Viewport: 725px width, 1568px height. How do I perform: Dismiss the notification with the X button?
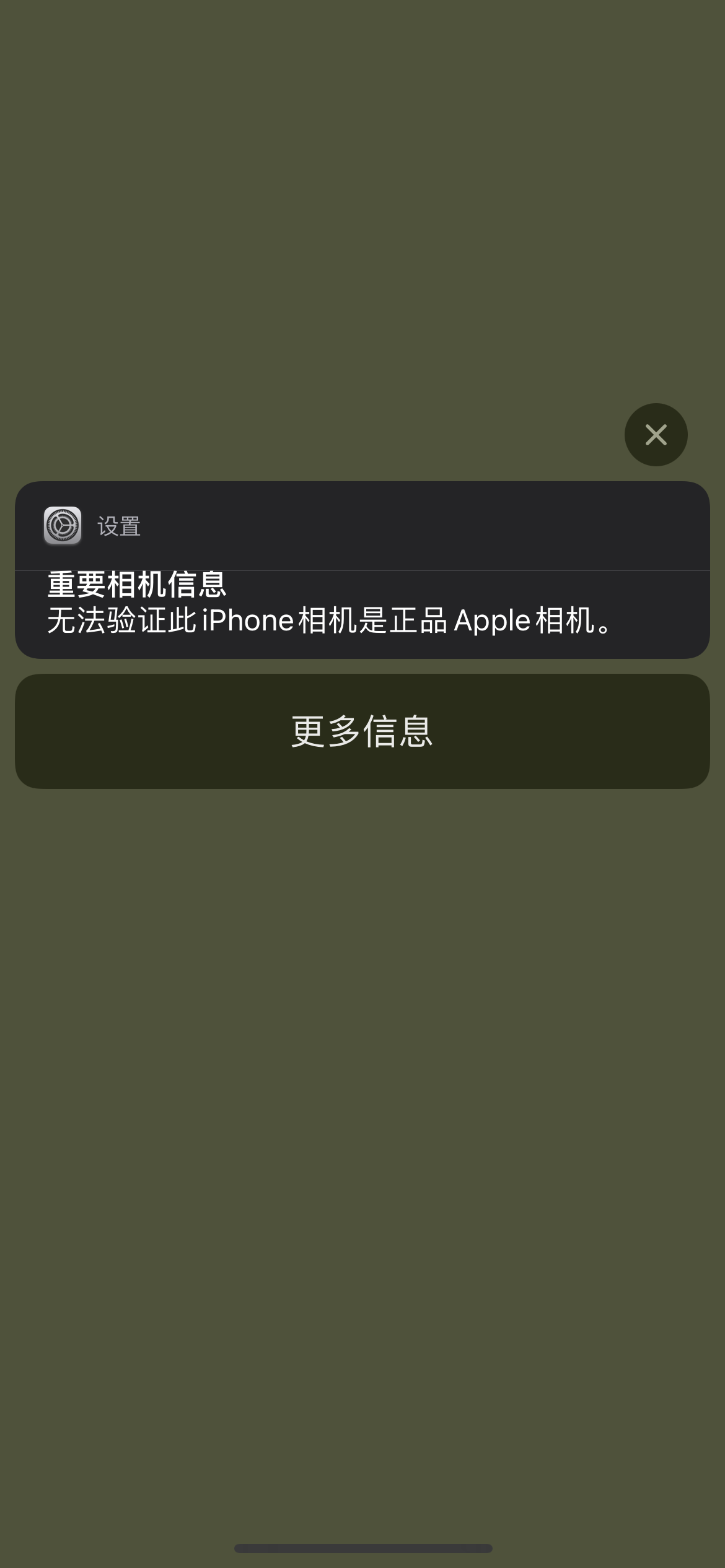click(656, 435)
